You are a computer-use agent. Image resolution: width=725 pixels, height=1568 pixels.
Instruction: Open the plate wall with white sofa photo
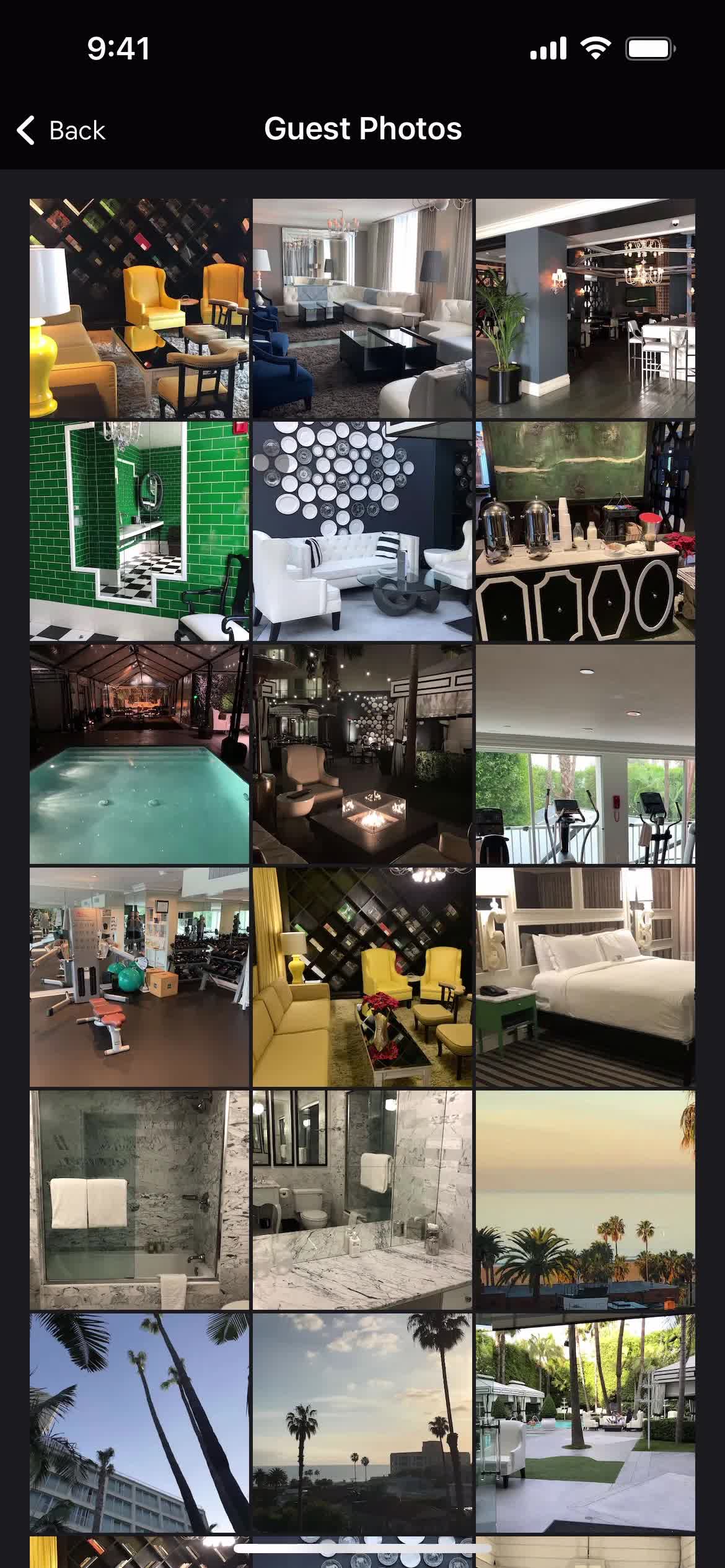(362, 531)
